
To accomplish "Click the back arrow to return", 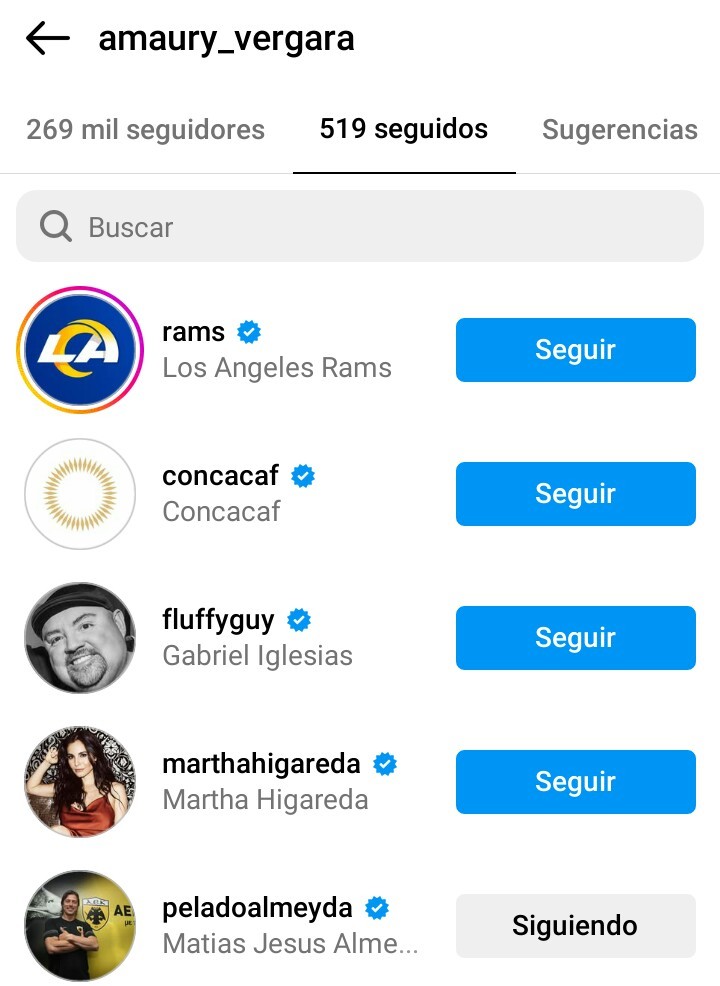I will [47, 38].
